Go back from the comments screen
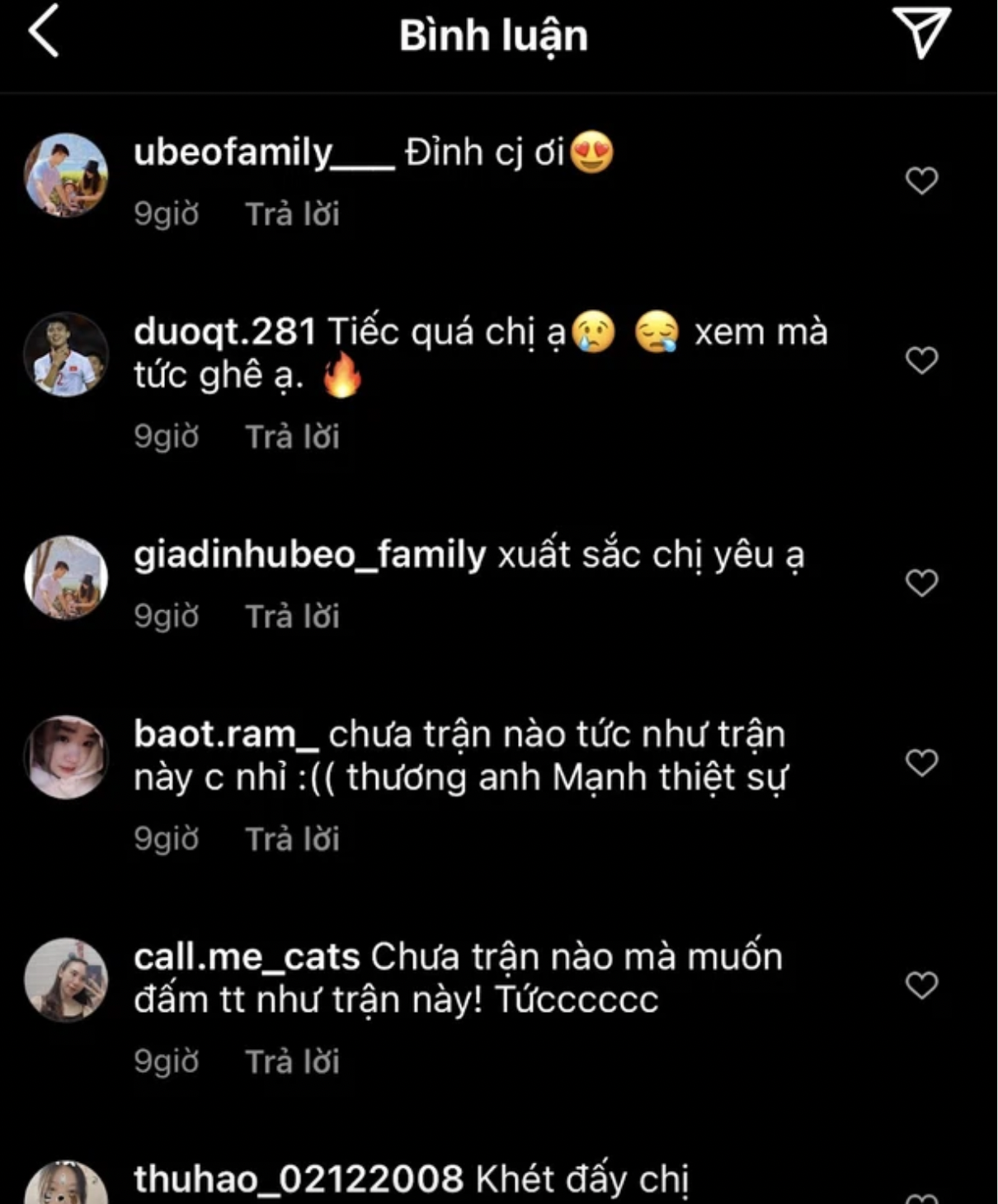998x1204 pixels. pyautogui.click(x=44, y=31)
